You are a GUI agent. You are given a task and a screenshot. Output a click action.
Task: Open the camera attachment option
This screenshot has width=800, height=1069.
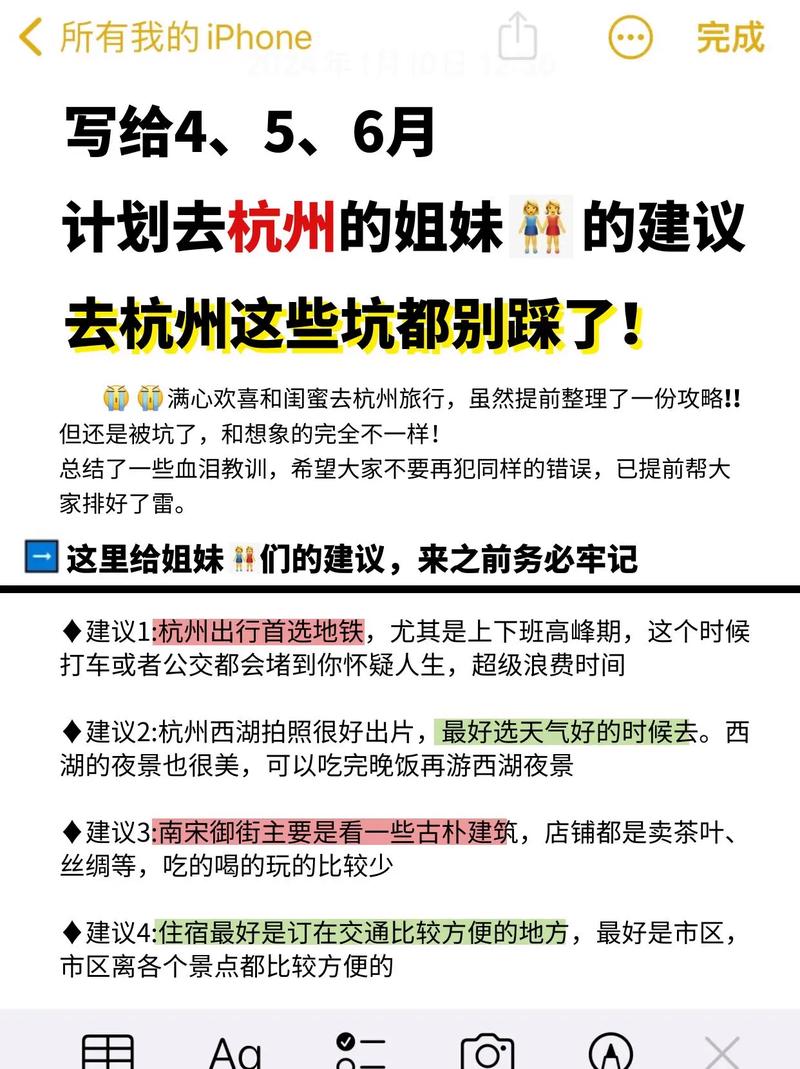[x=487, y=1050]
